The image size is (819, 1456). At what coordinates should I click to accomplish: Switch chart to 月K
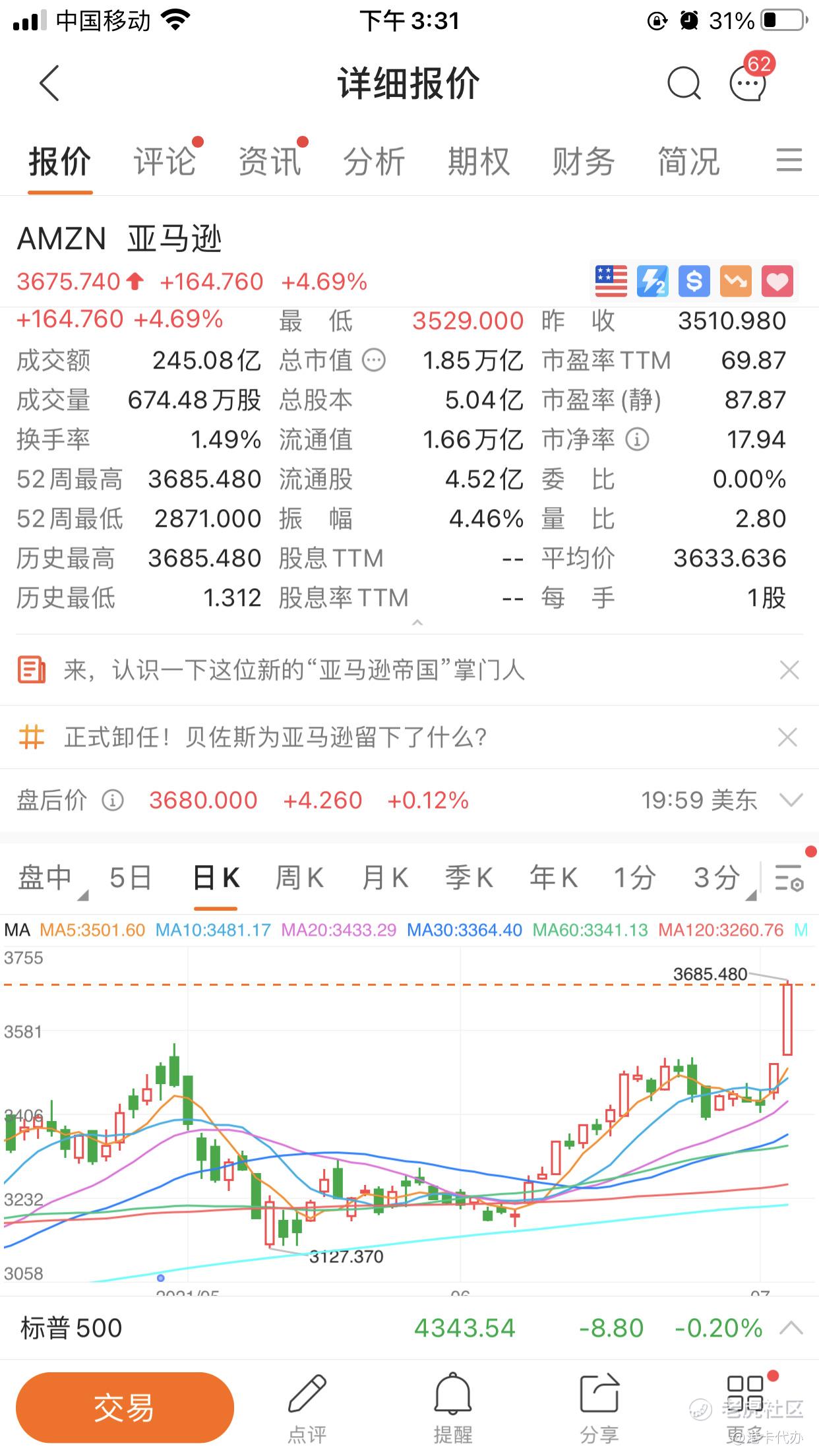click(384, 878)
